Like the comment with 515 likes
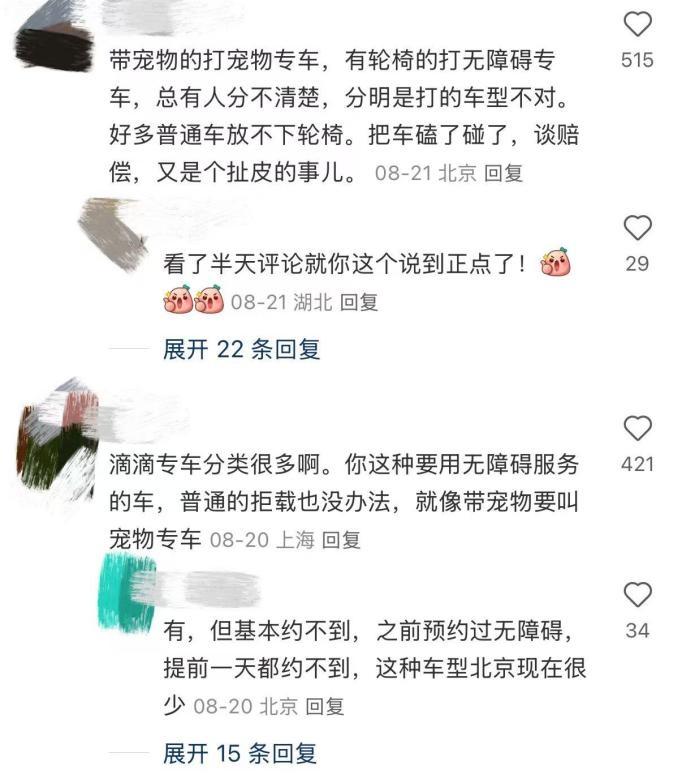The width and height of the screenshot is (682, 783). [637, 25]
